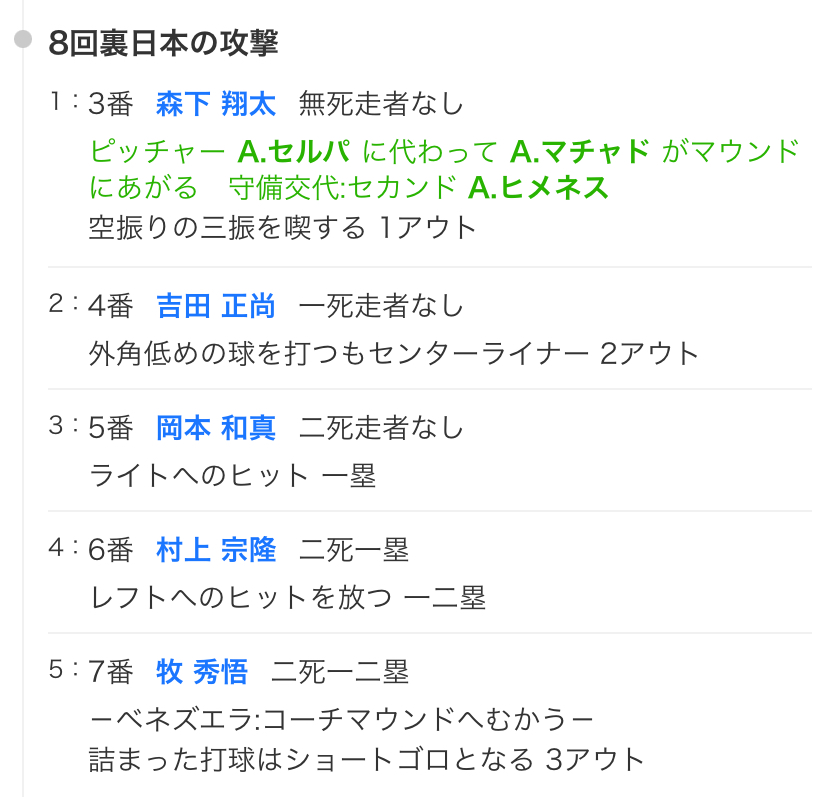Tap the 岡本 和真 player link
The width and height of the screenshot is (828, 797).
(x=215, y=428)
